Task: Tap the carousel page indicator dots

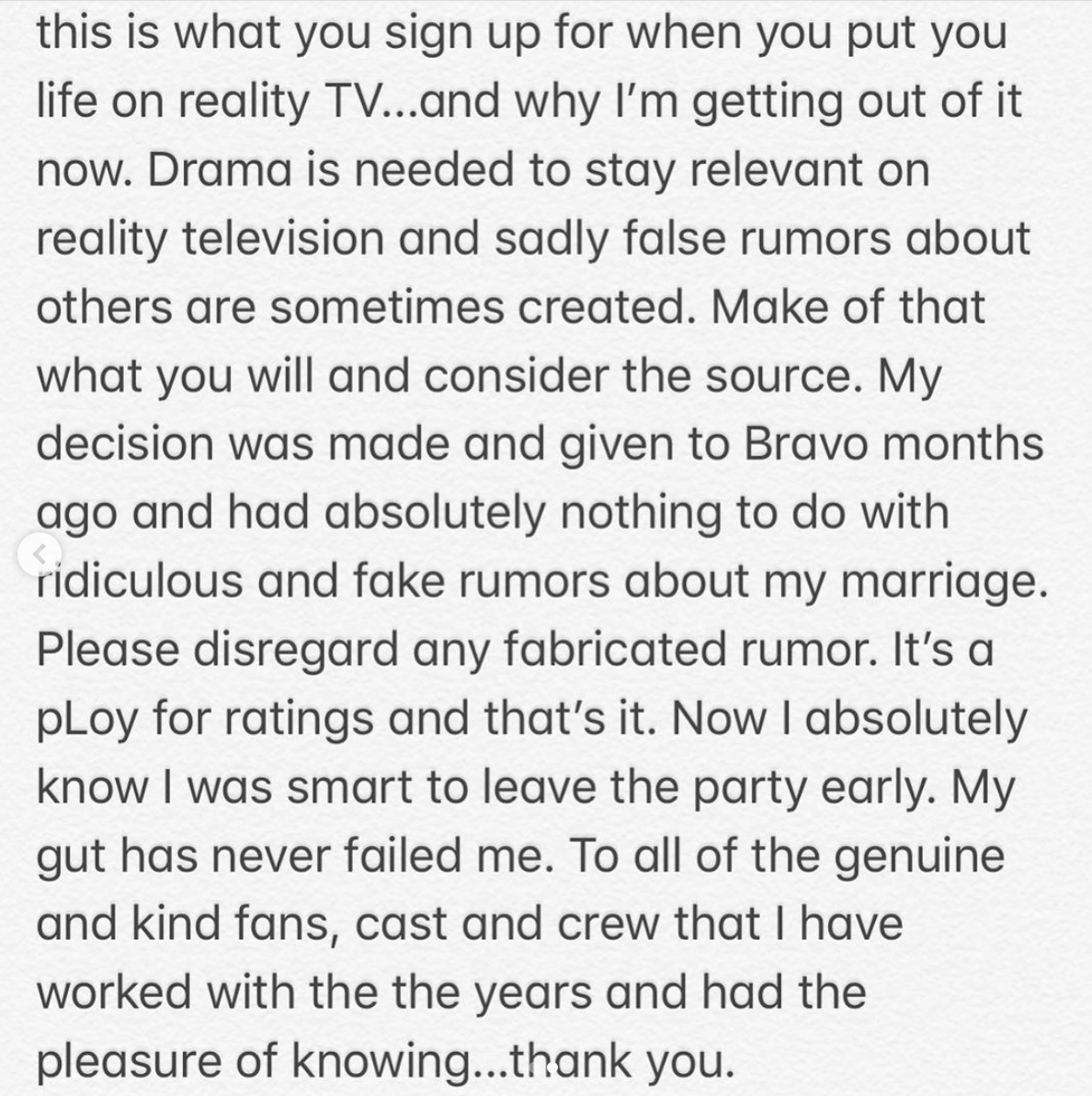Action: click(546, 1067)
